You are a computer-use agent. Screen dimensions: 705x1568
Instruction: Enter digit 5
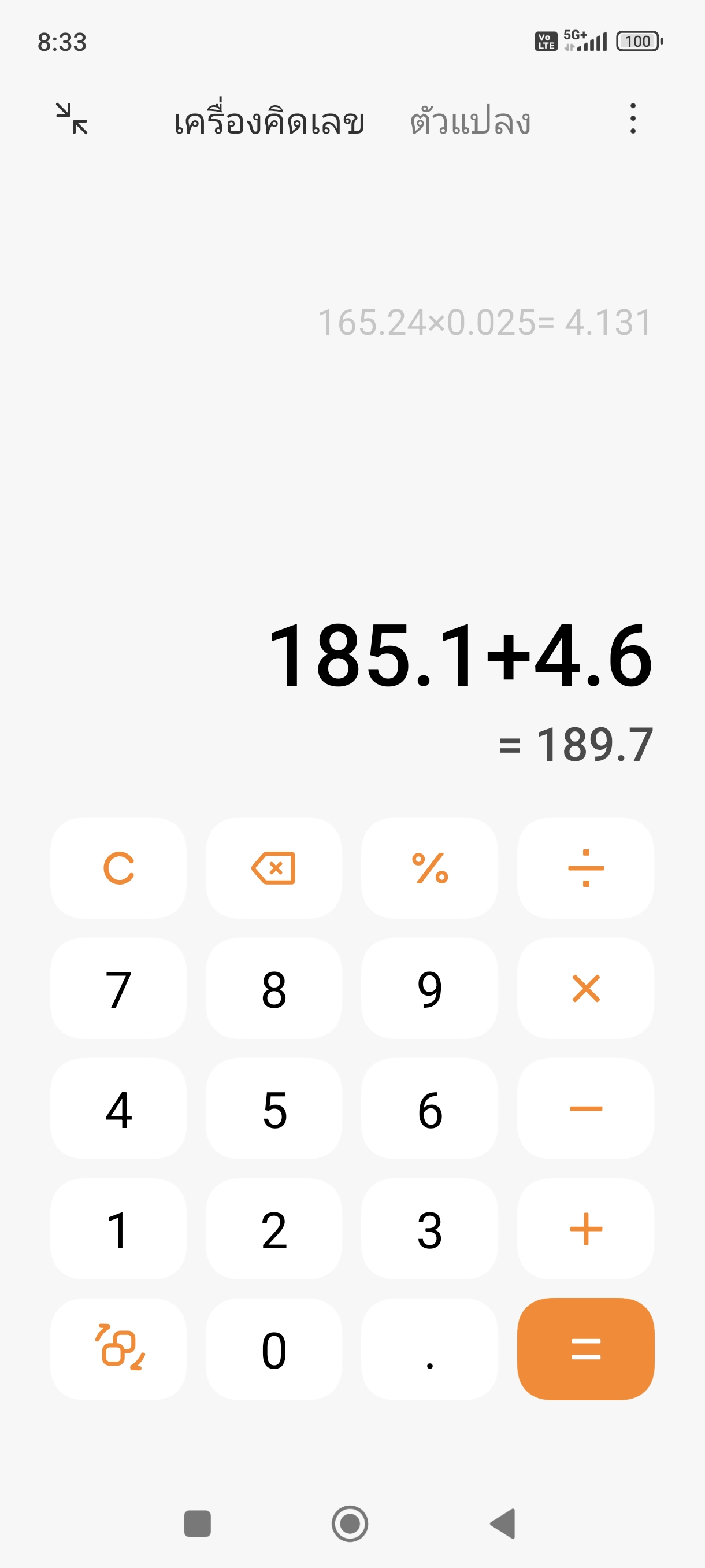274,1108
